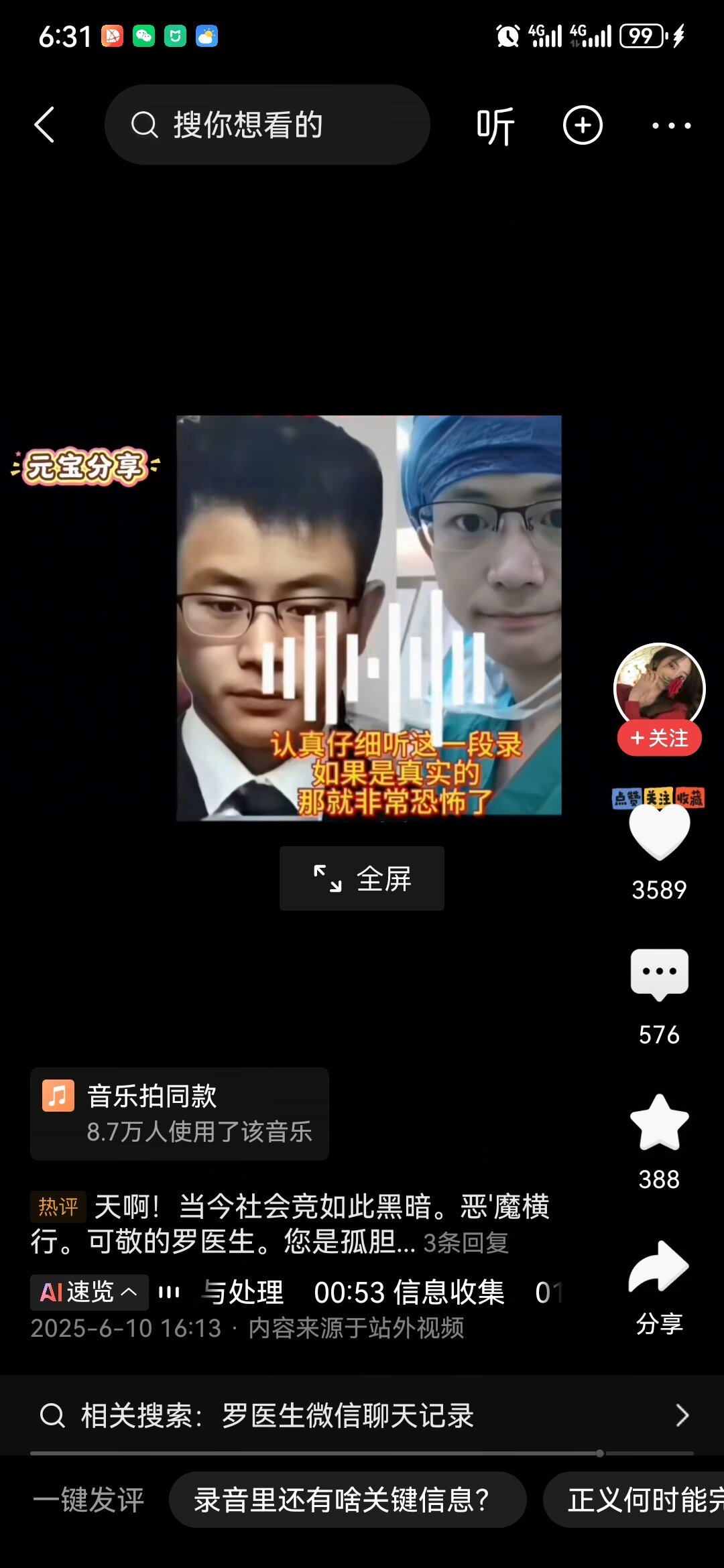The height and width of the screenshot is (1568, 724).
Task: Open the comments bubble icon
Action: point(659,974)
